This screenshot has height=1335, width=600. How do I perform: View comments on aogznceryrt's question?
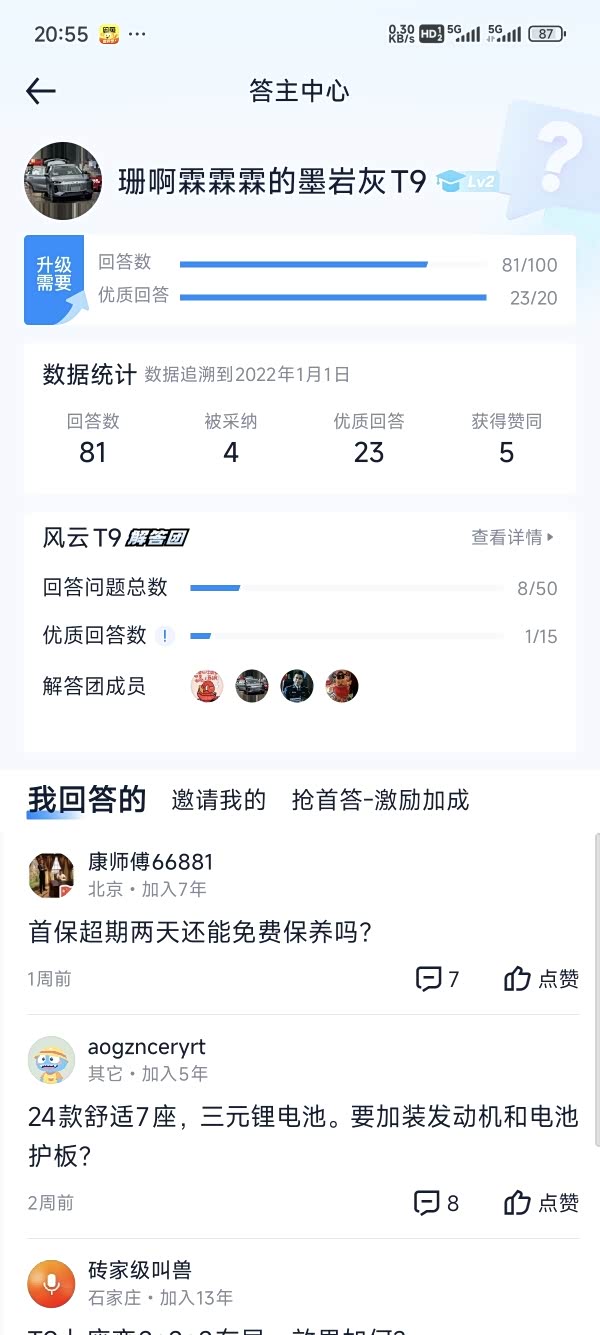pos(438,1202)
